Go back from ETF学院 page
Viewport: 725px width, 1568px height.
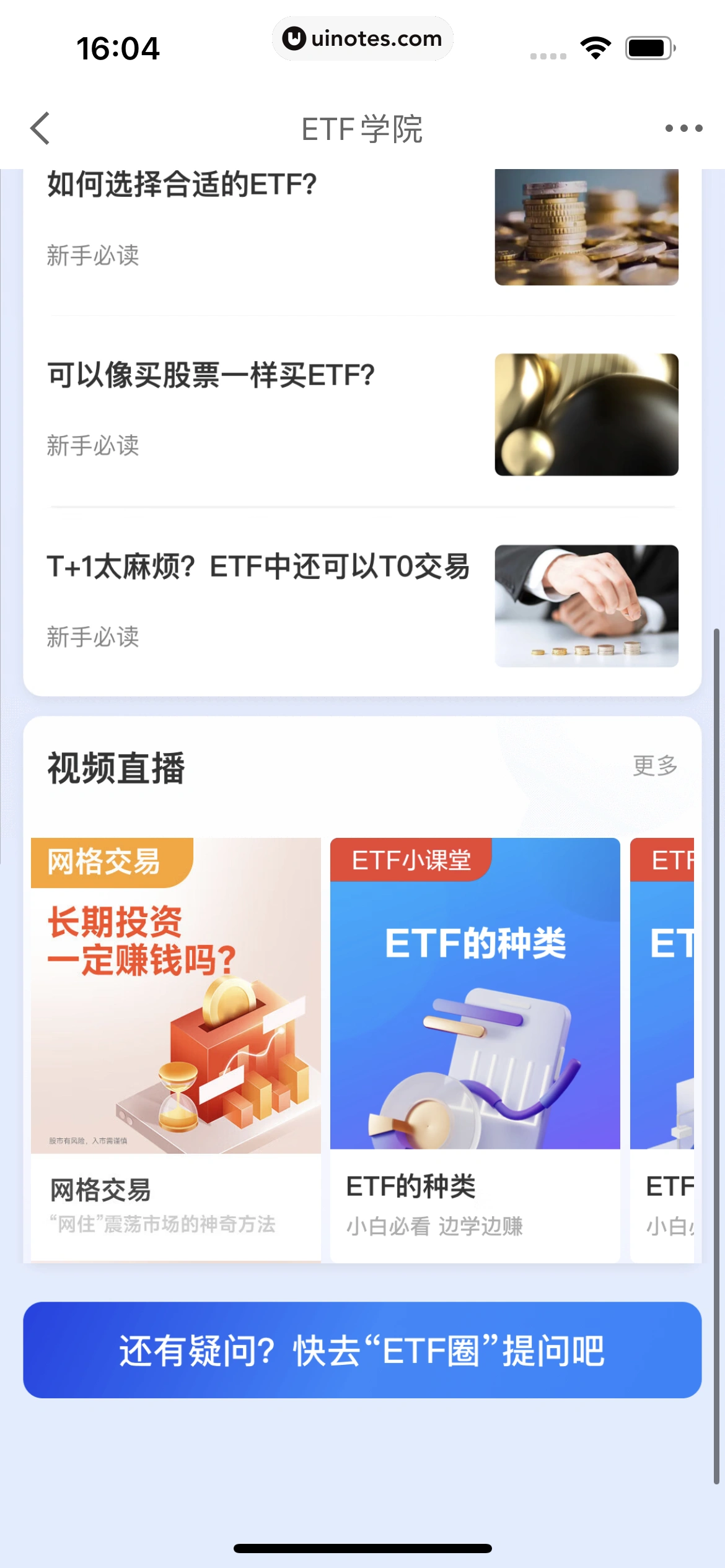click(41, 128)
